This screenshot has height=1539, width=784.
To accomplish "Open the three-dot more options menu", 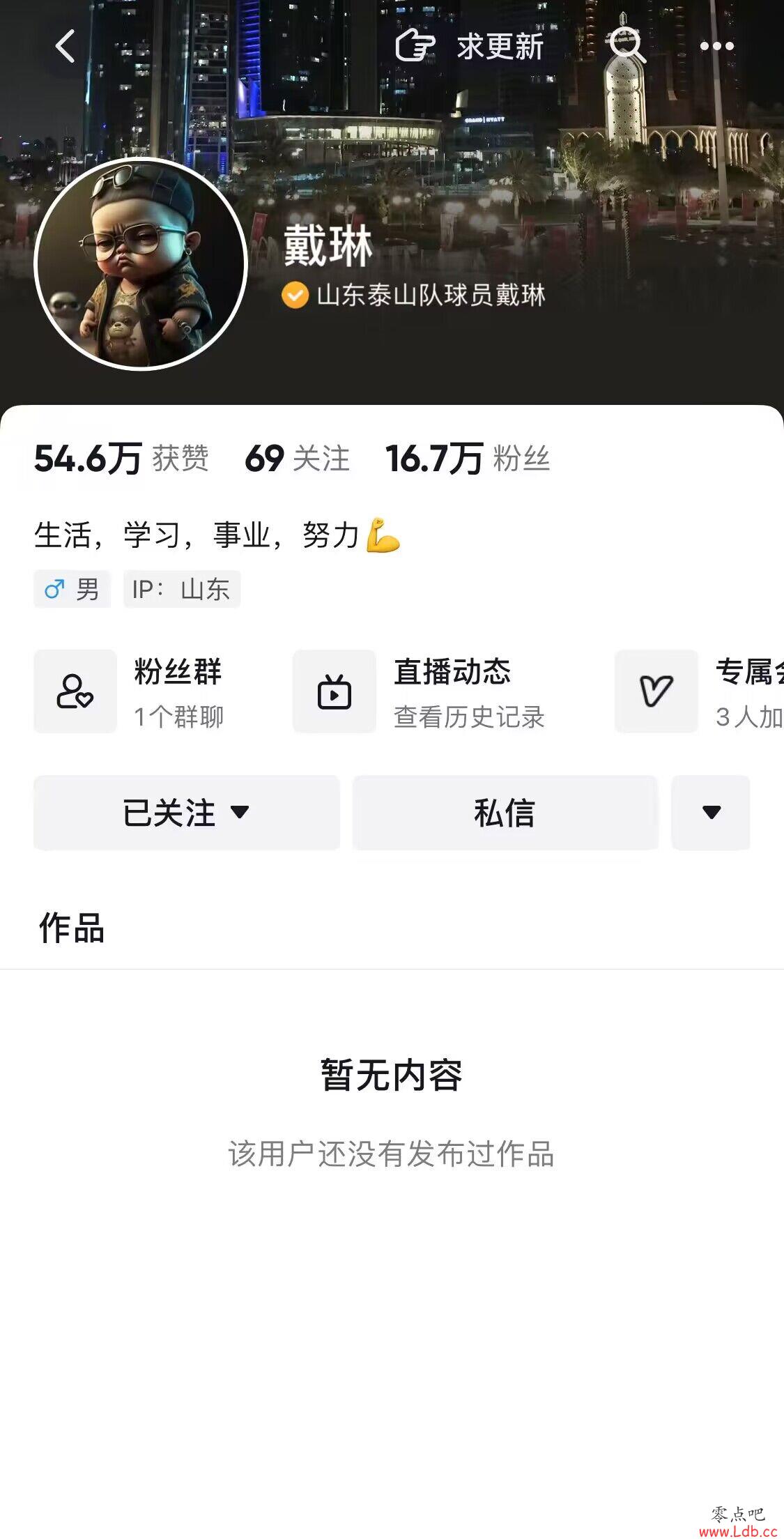I will pos(716,47).
